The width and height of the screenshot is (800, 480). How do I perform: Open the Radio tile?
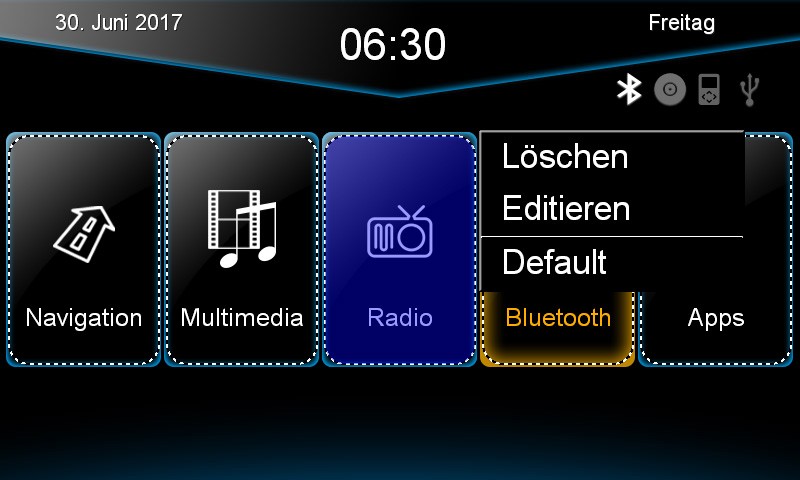point(399,250)
